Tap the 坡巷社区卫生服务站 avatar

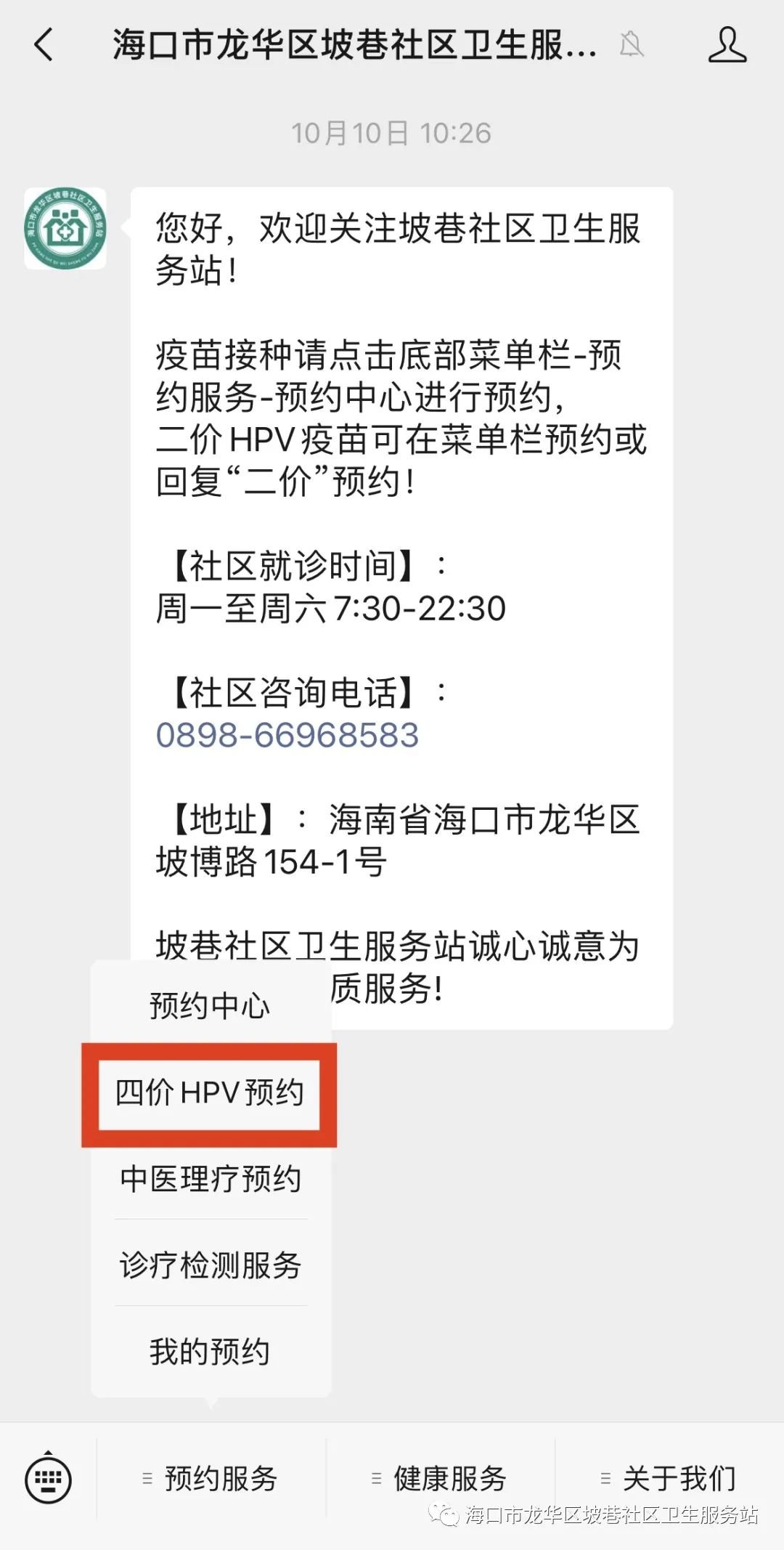(65, 228)
